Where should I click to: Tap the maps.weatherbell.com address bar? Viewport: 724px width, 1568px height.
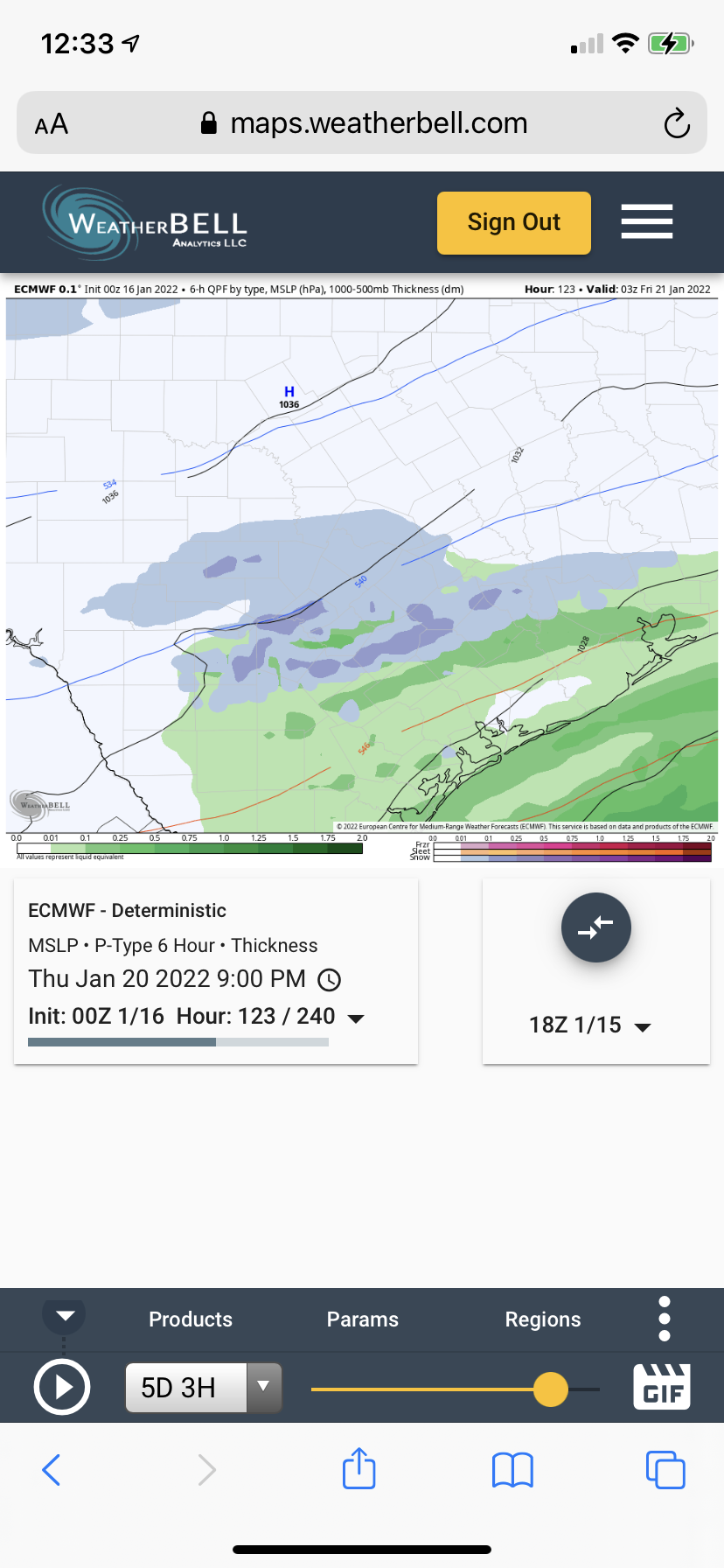(x=367, y=123)
